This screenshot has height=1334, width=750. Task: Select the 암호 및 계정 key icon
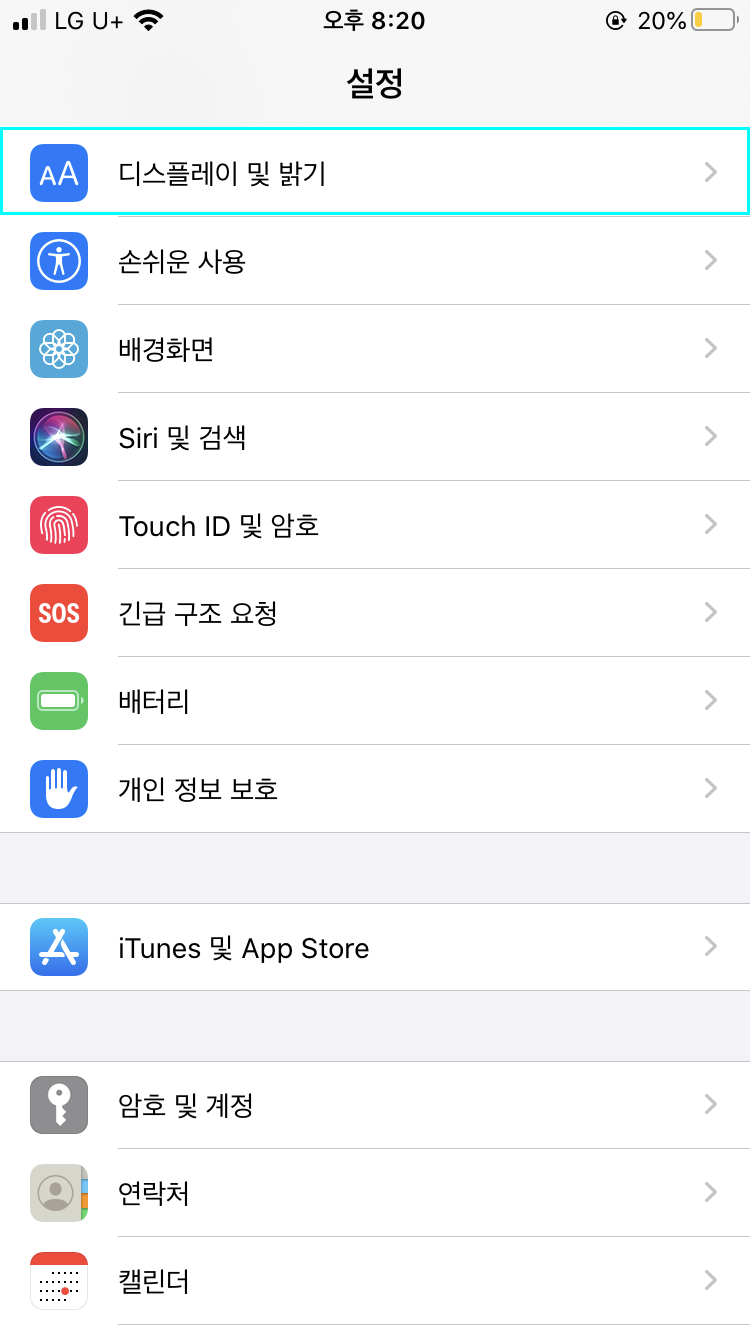[x=58, y=1105]
